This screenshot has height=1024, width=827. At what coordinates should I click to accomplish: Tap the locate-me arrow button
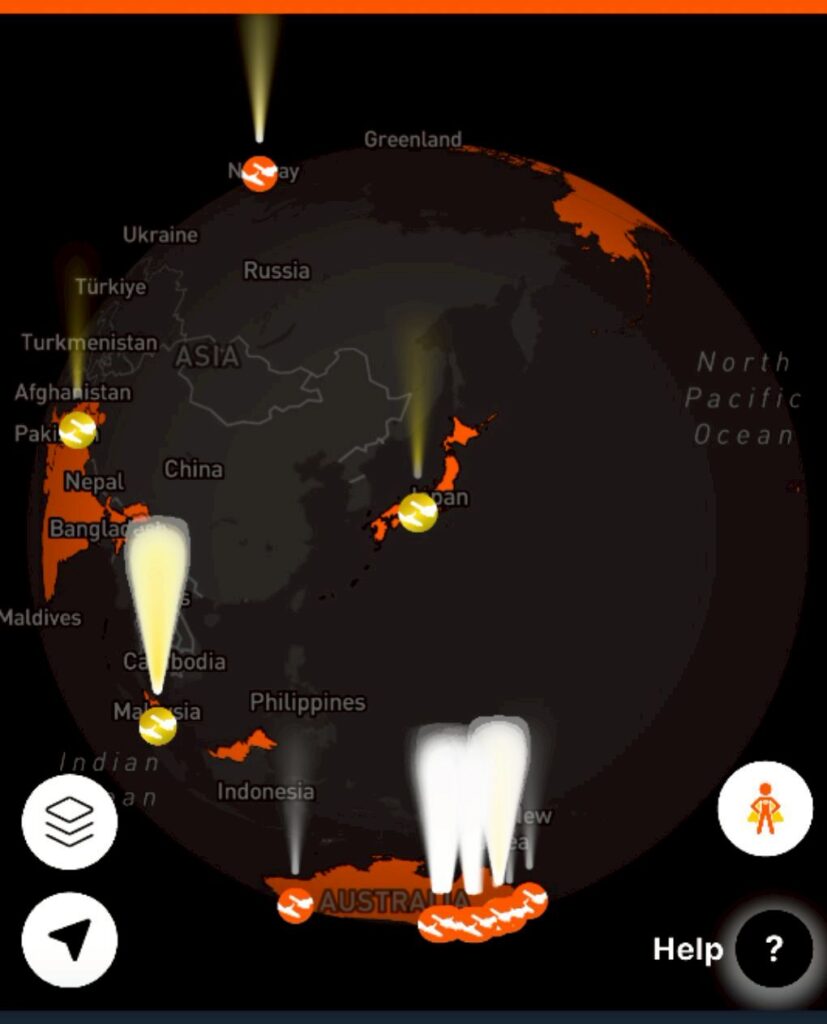point(69,939)
